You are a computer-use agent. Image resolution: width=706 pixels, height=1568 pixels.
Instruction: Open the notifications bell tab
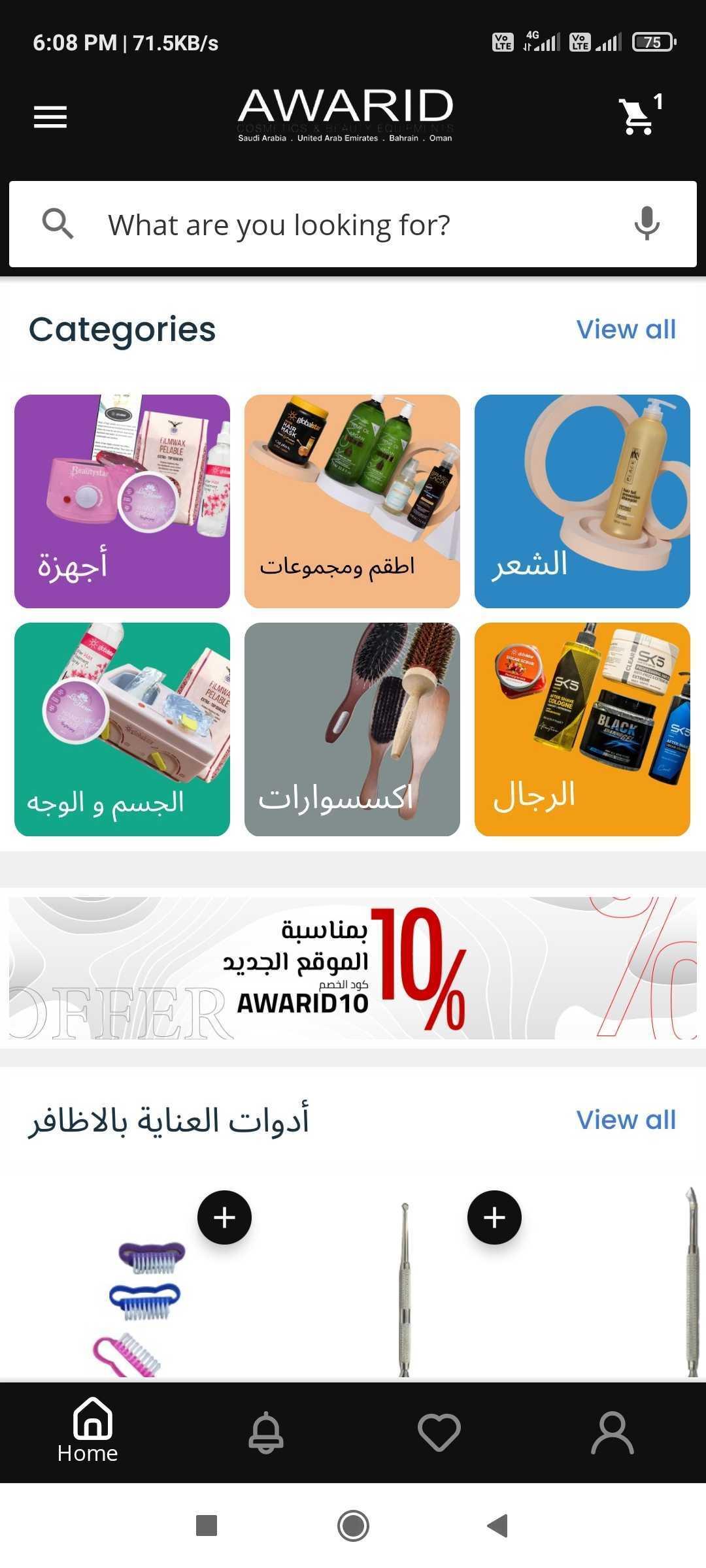point(266,1432)
